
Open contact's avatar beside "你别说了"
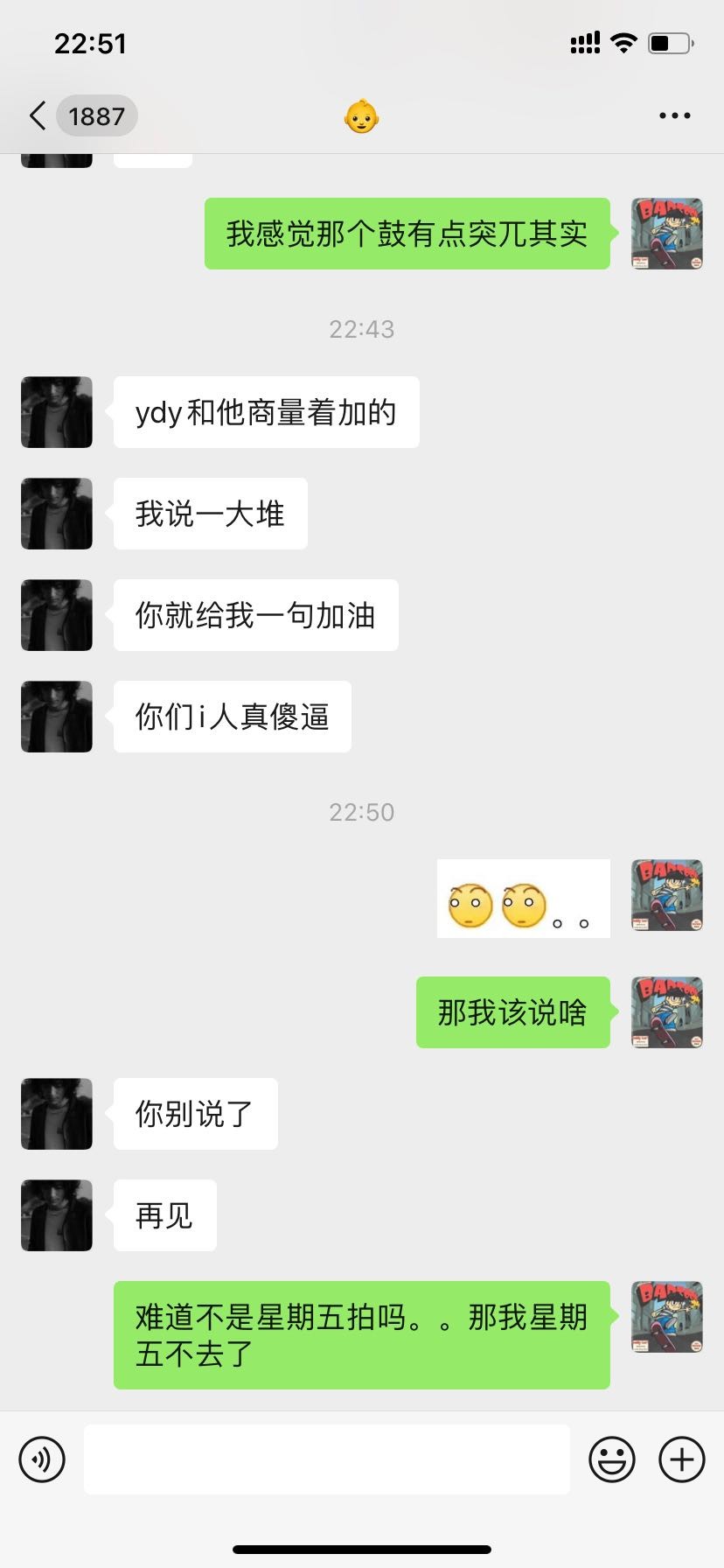click(57, 1114)
